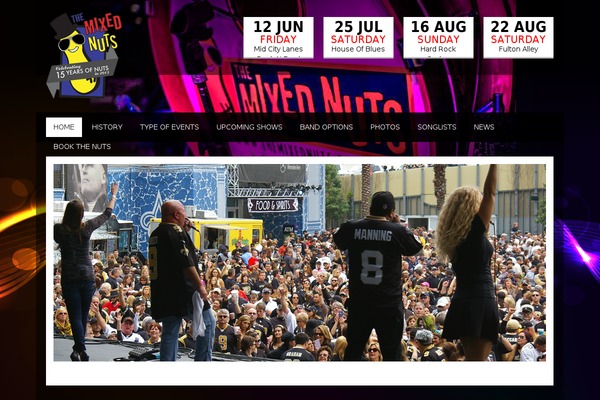The height and width of the screenshot is (400, 600).
Task: Open Band Options page
Action: tap(326, 127)
